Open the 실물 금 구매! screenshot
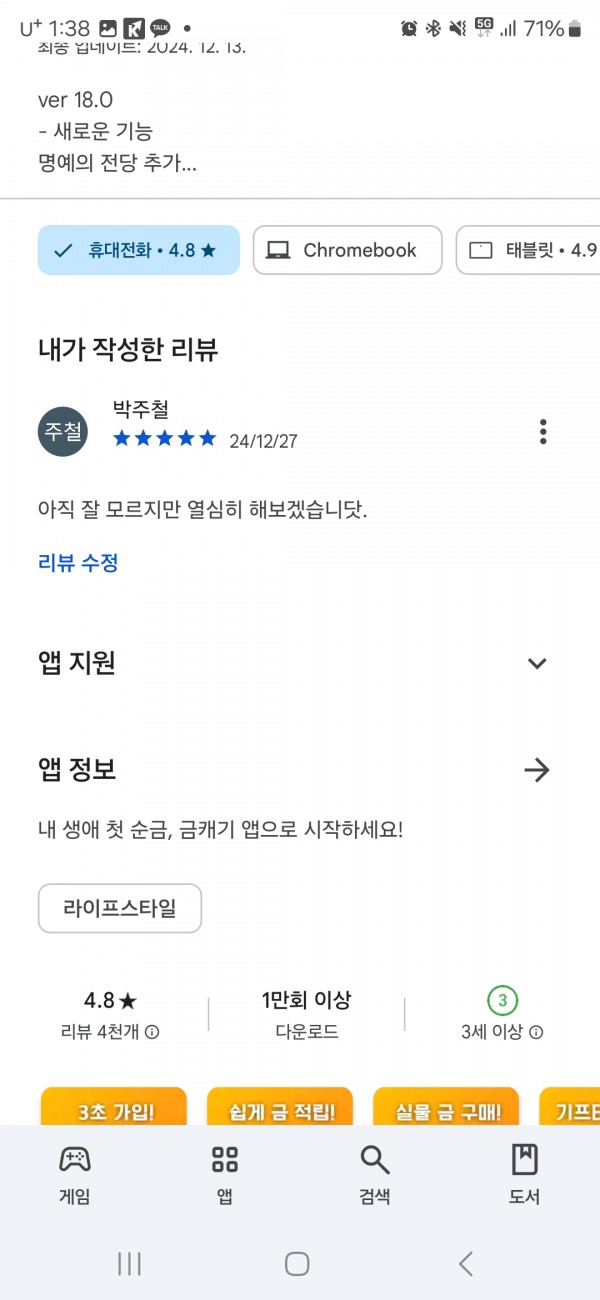The image size is (600, 1300). [x=446, y=1107]
